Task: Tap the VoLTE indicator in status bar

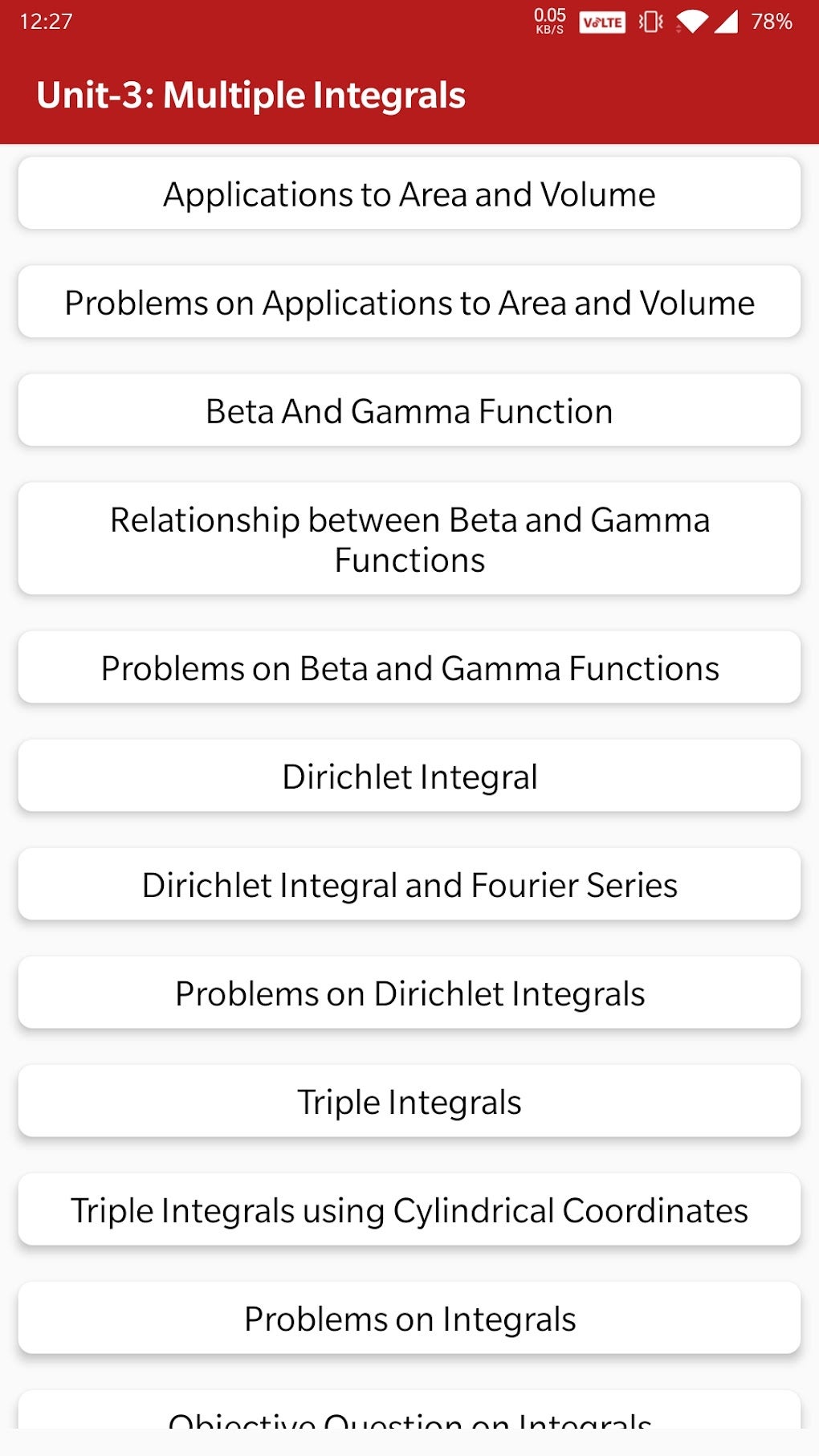Action: pyautogui.click(x=601, y=22)
